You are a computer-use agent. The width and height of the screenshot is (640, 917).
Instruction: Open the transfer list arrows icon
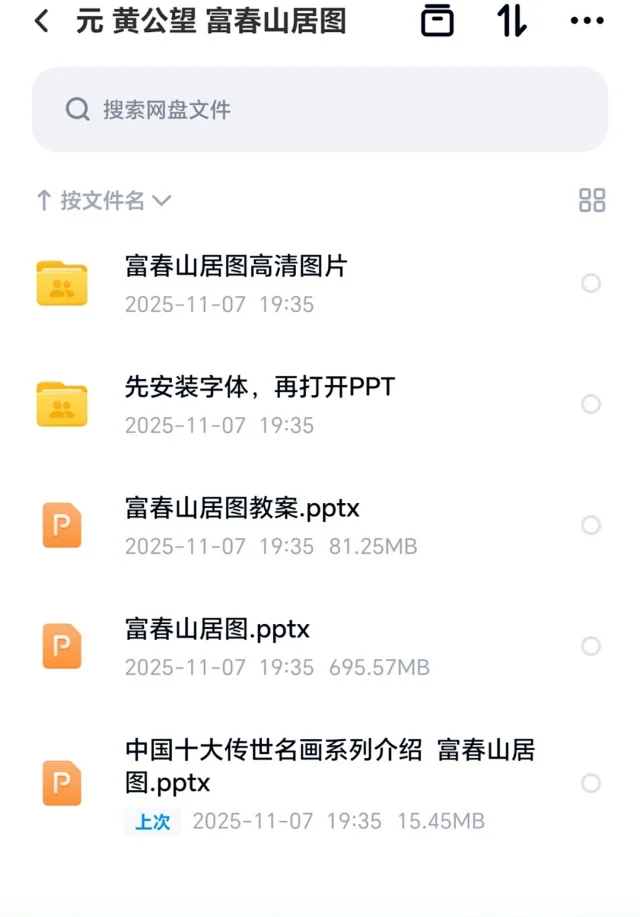point(512,21)
